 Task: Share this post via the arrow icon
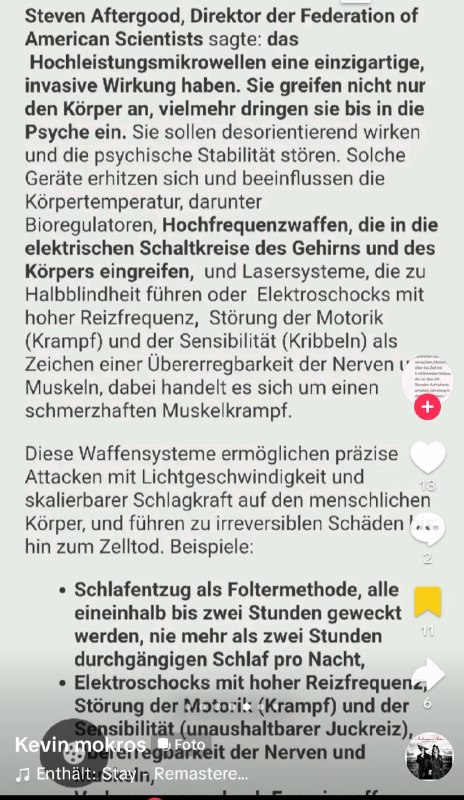pos(428,674)
